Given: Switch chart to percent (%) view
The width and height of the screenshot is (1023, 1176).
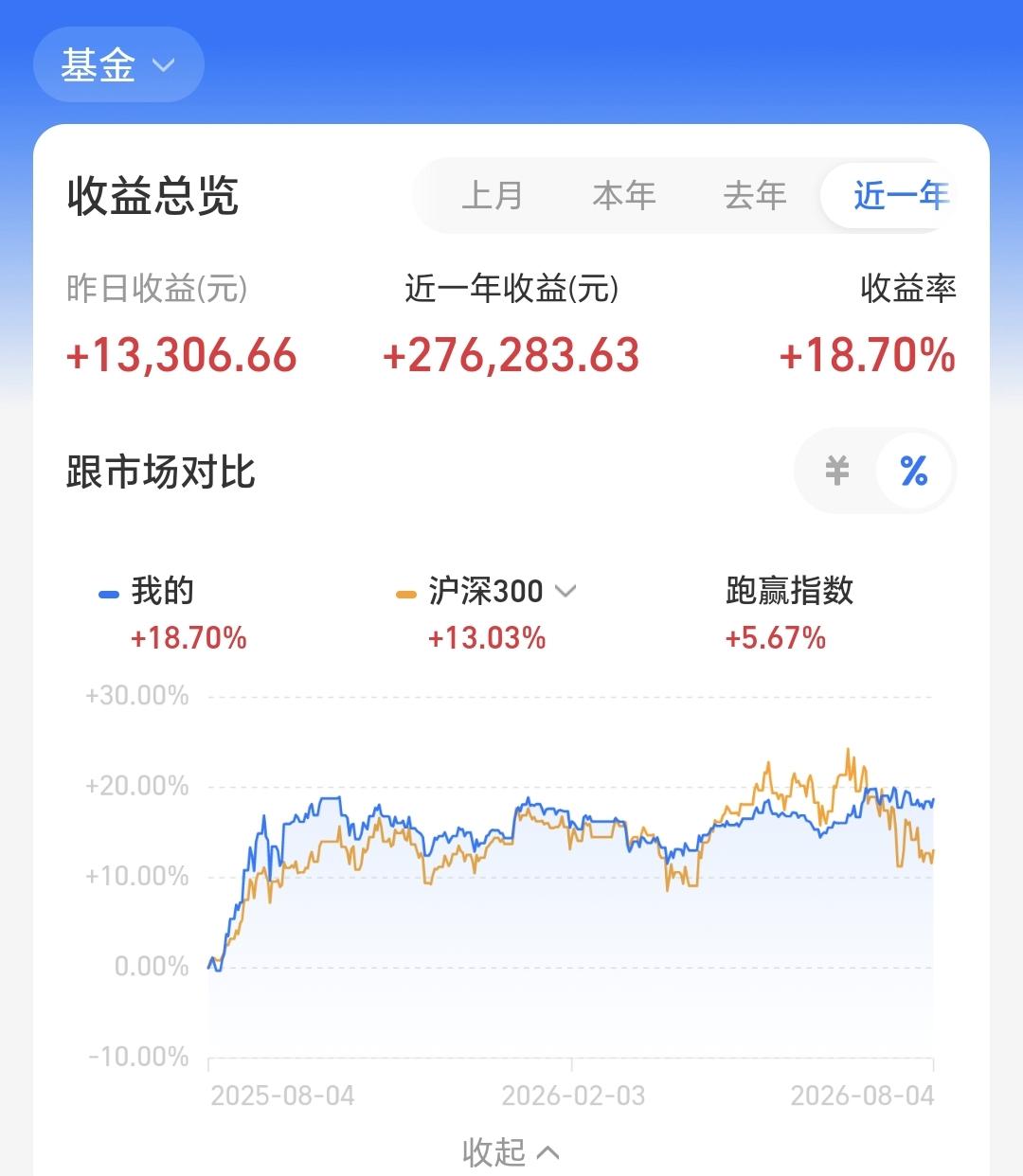Looking at the screenshot, I should coord(914,471).
